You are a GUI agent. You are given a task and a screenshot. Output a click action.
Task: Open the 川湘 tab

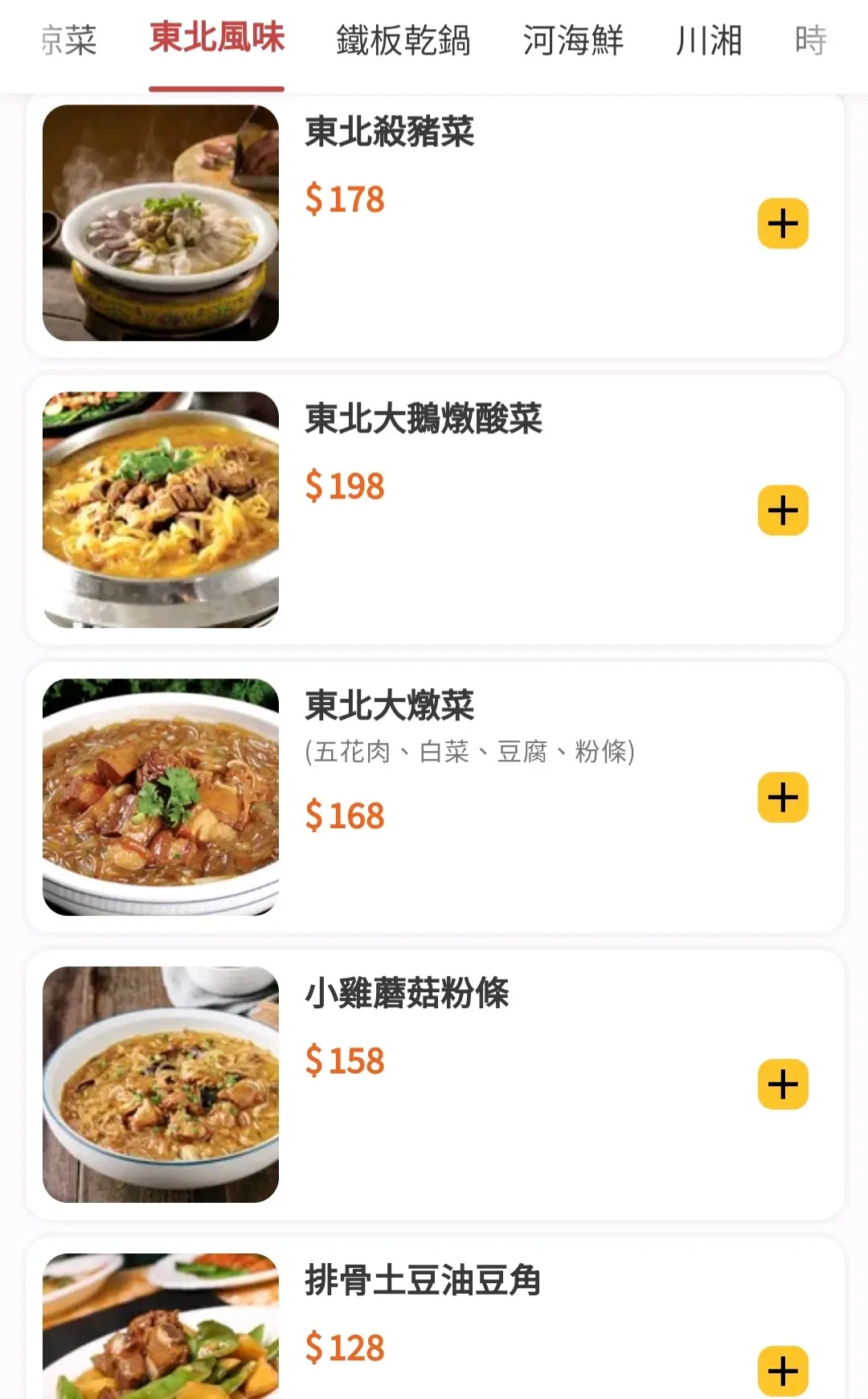pos(708,40)
